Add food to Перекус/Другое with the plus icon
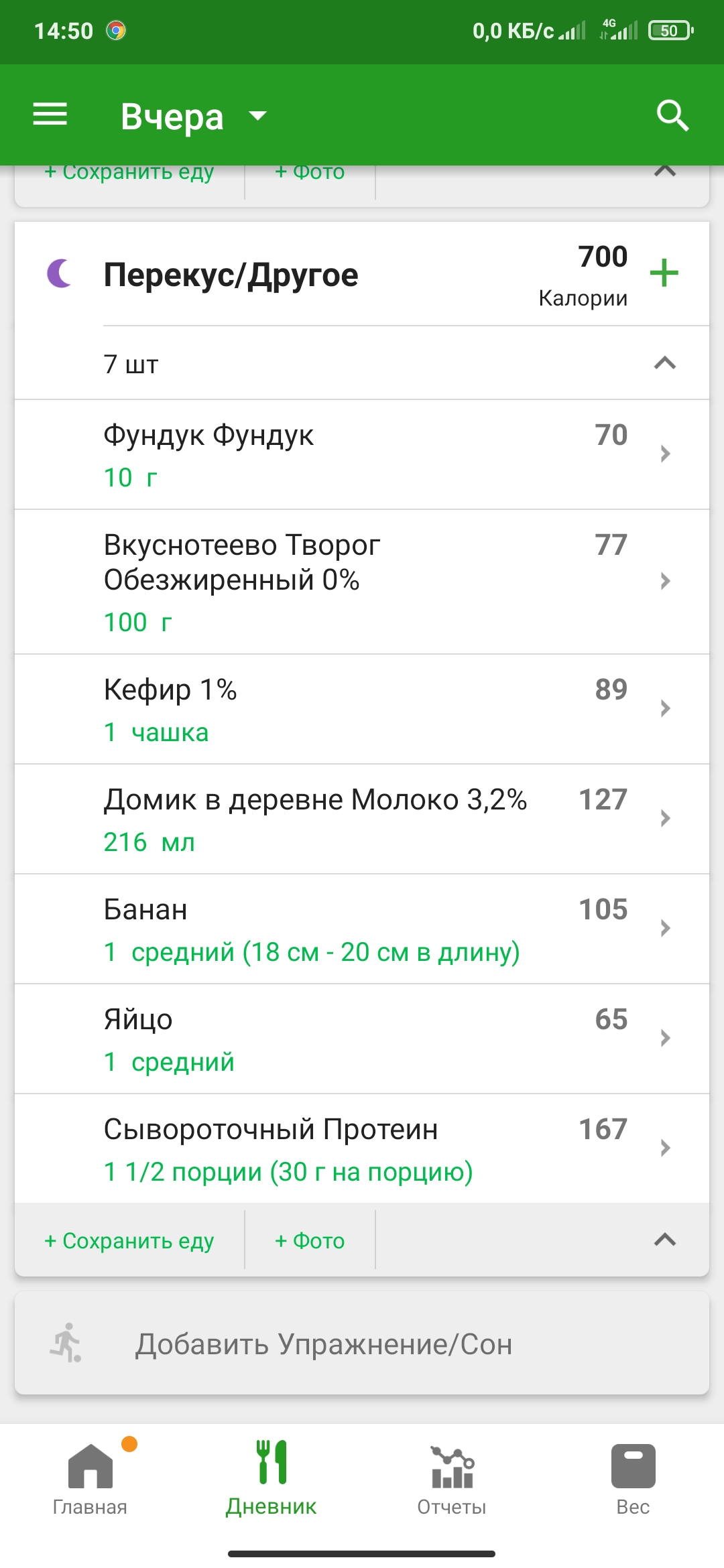The width and height of the screenshot is (724, 1568). [664, 273]
